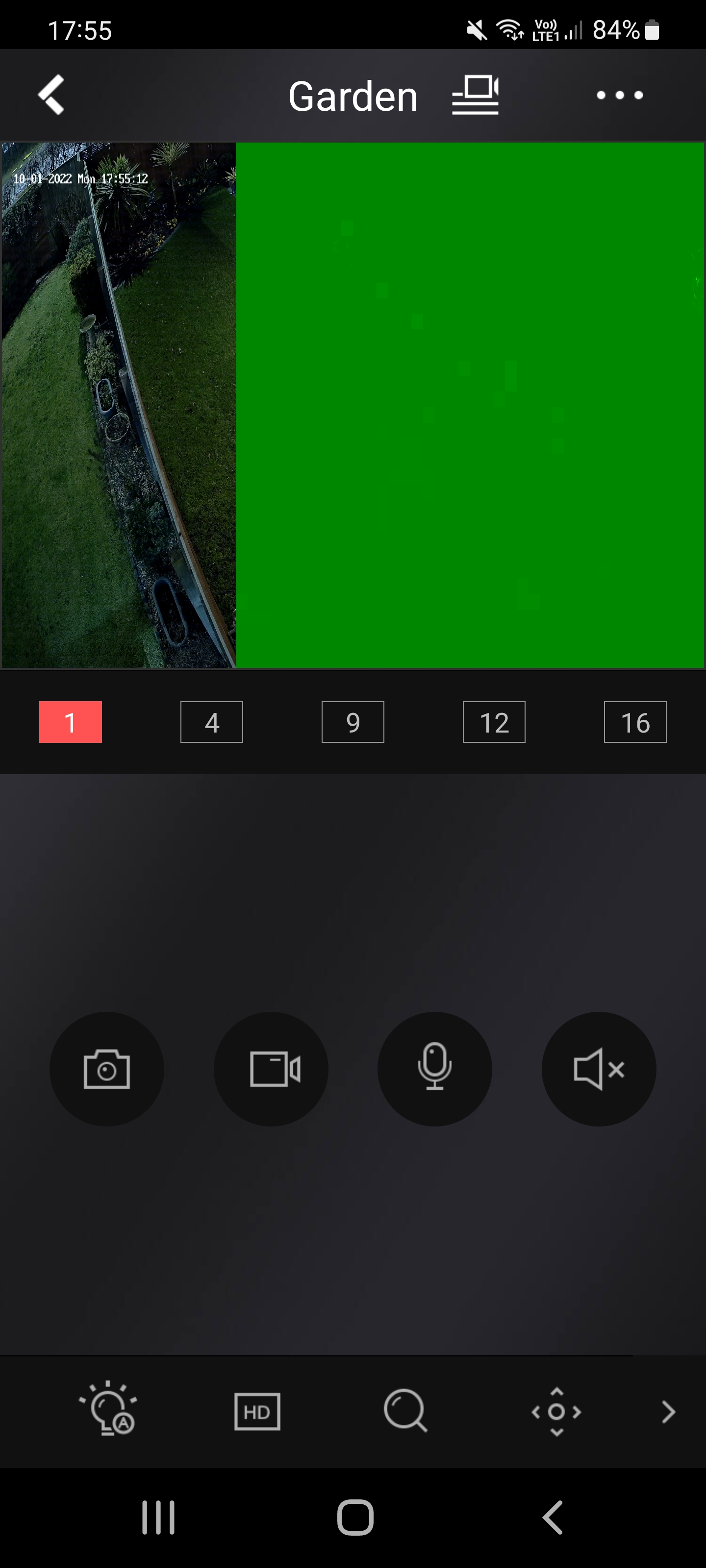
Task: Unmute the camera audio speaker
Action: (x=598, y=1069)
